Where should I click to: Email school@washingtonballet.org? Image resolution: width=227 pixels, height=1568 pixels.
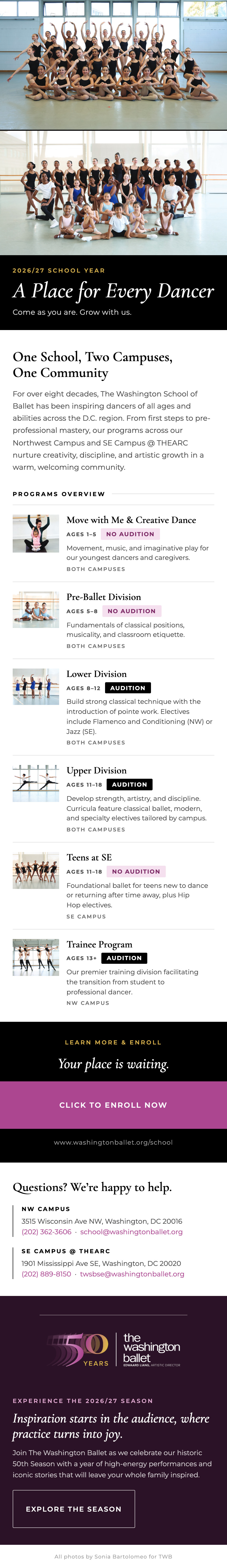(132, 1231)
